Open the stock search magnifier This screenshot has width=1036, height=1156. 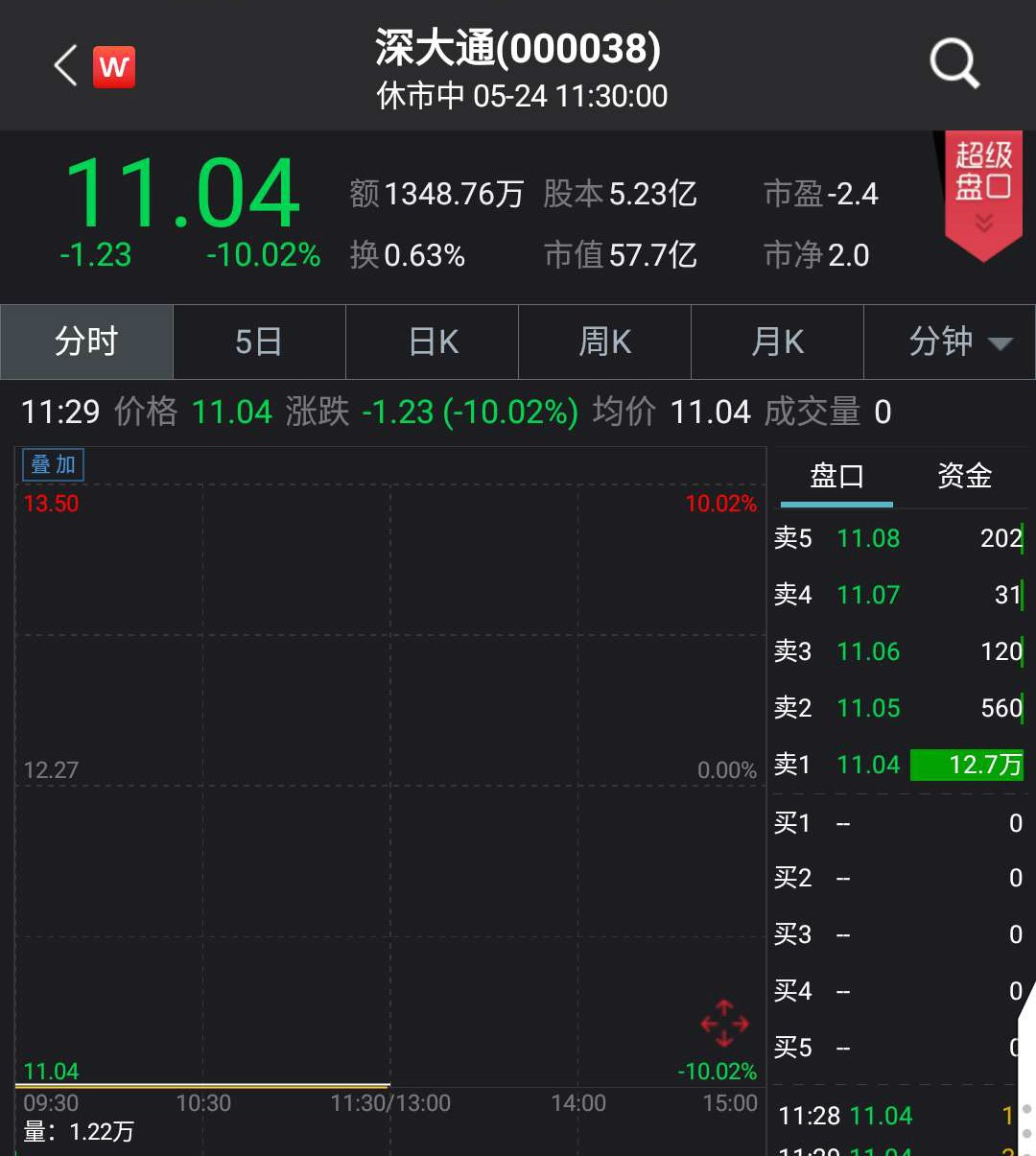(954, 64)
